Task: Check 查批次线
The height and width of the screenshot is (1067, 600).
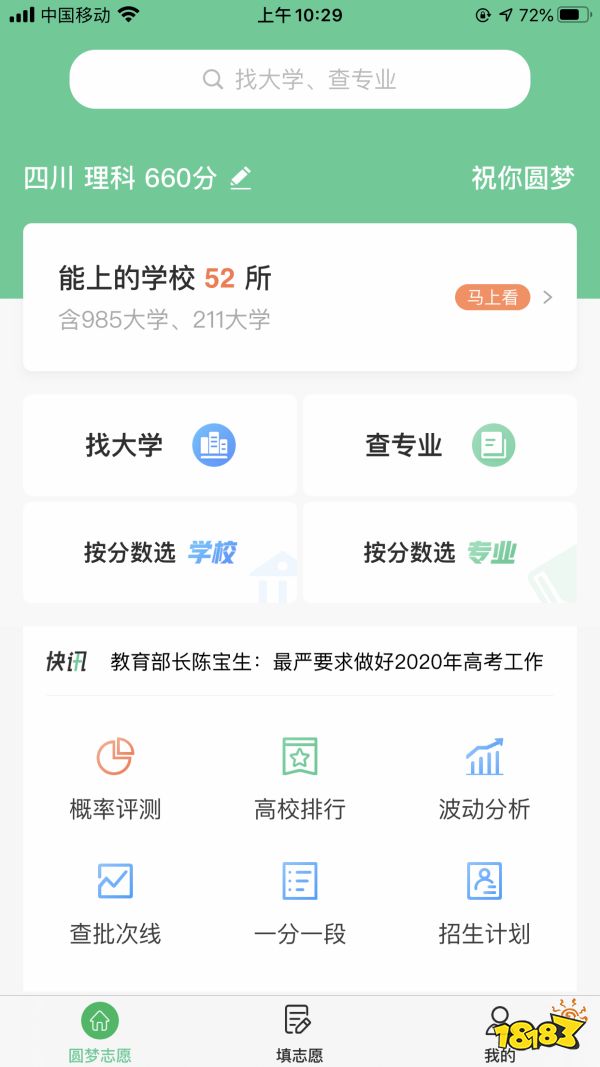Action: point(115,904)
